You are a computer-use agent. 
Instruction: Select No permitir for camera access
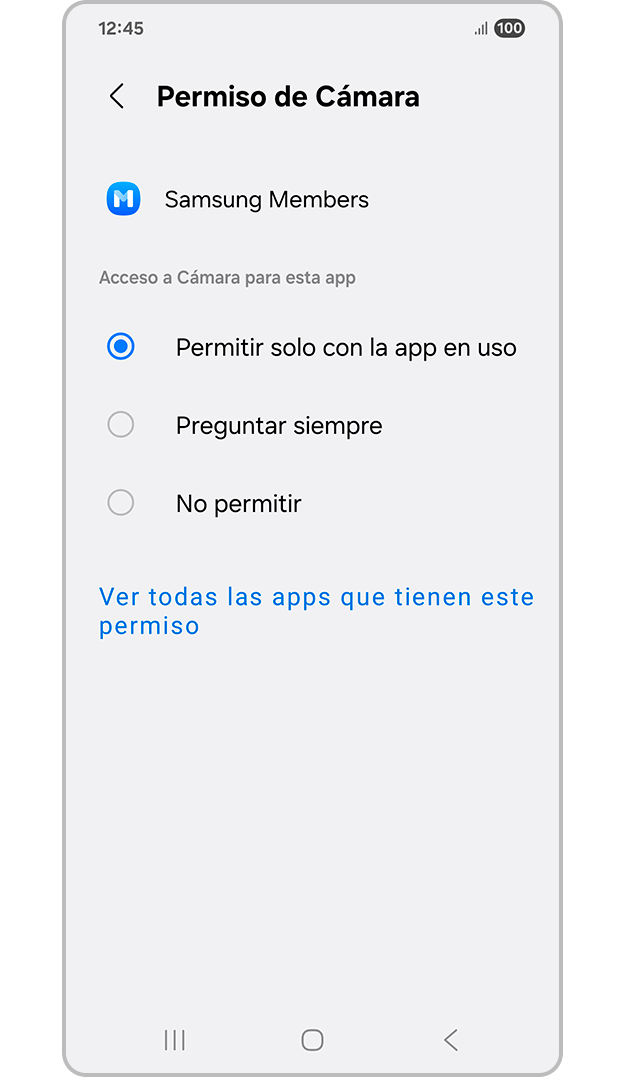[121, 503]
